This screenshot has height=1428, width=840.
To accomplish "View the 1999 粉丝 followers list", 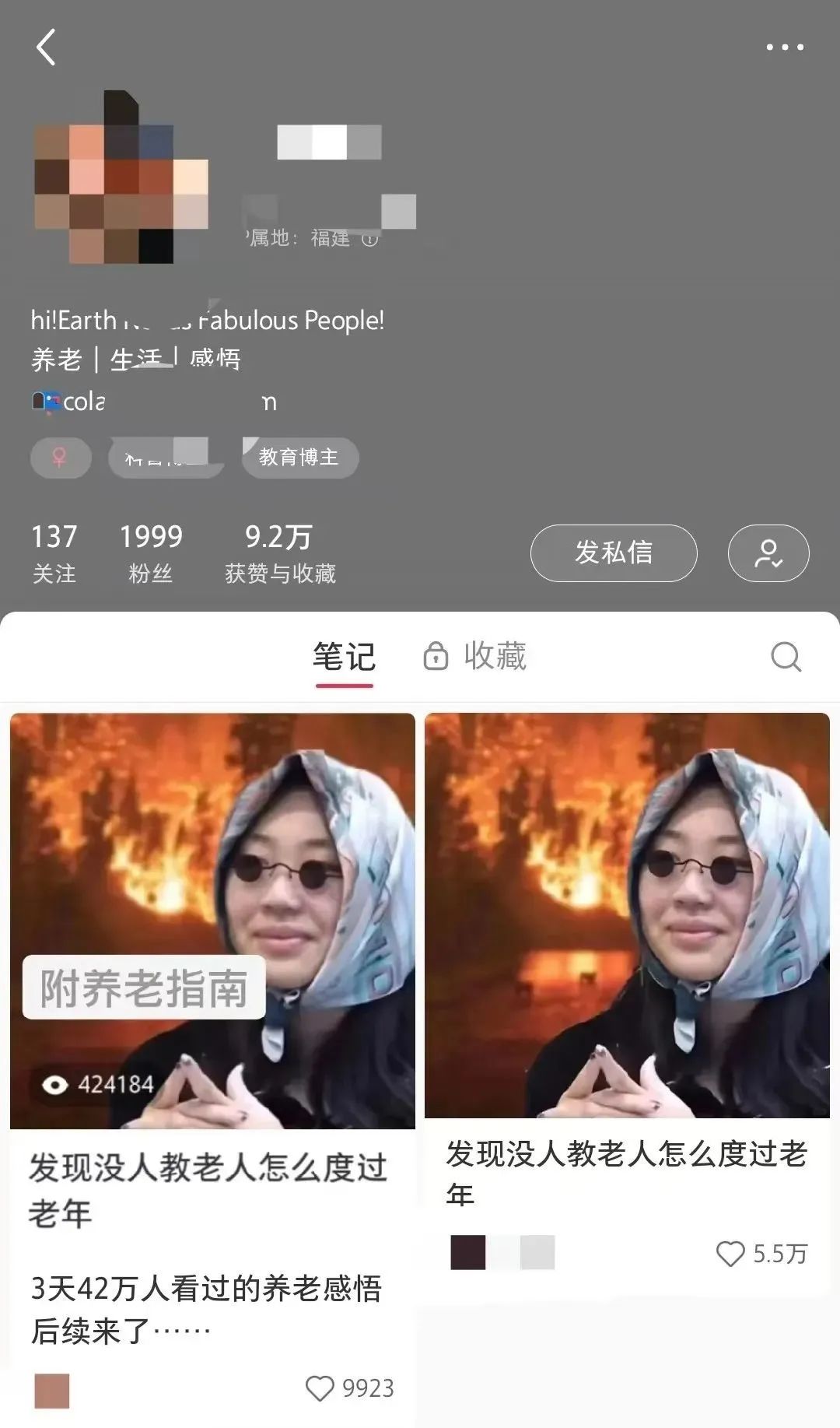I will [150, 553].
